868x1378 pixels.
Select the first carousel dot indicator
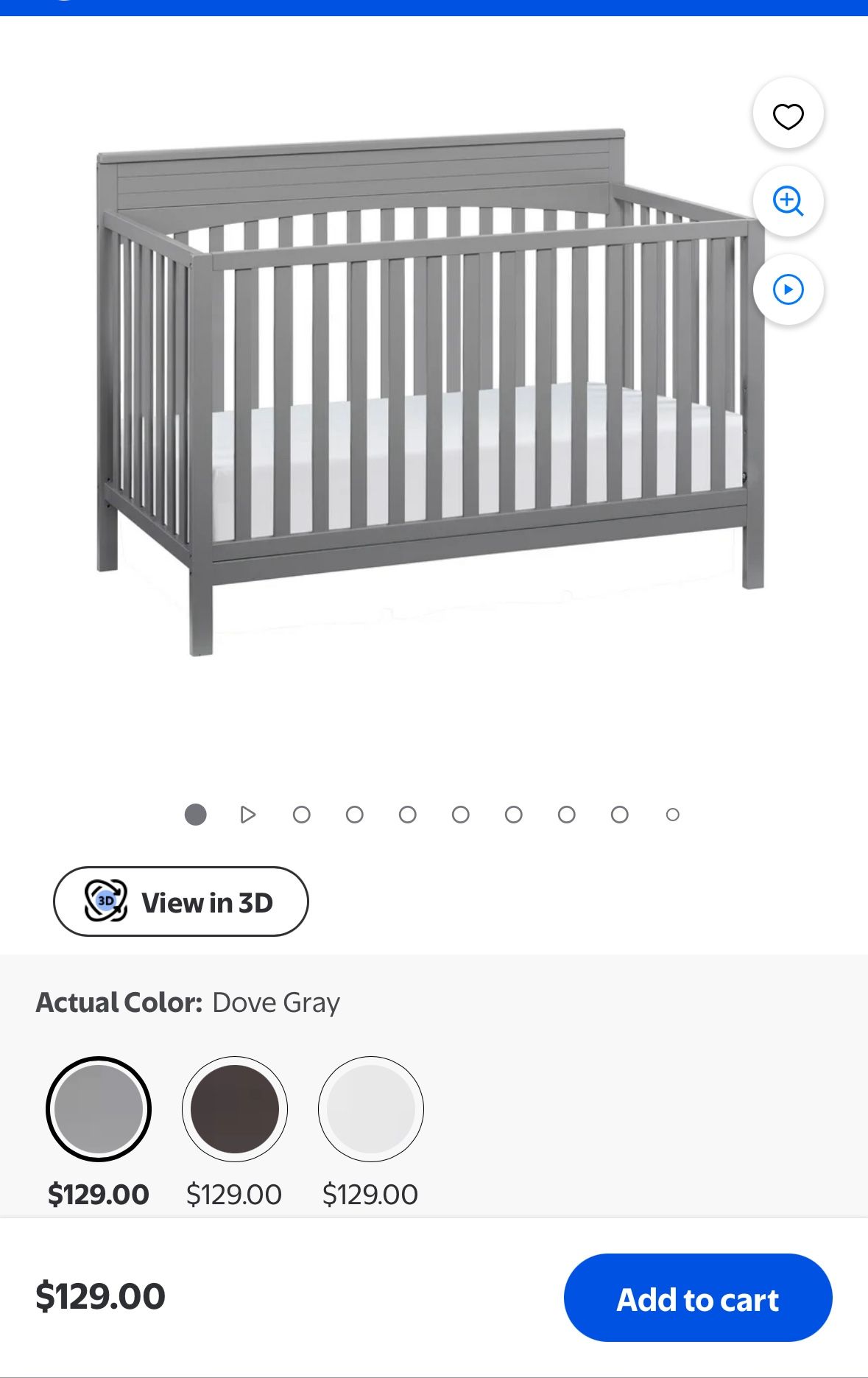coord(197,815)
